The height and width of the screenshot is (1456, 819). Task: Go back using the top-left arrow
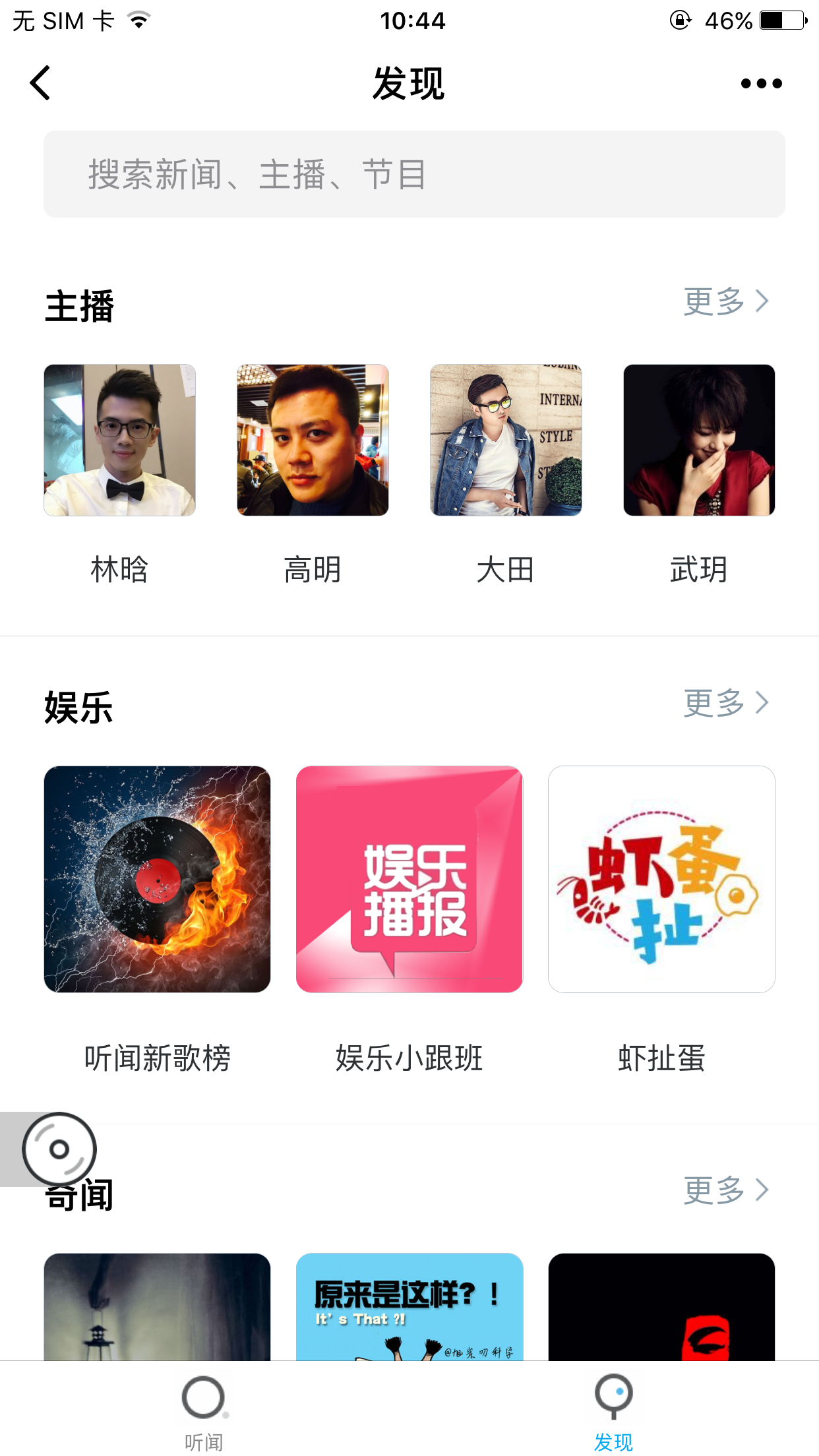pyautogui.click(x=40, y=83)
